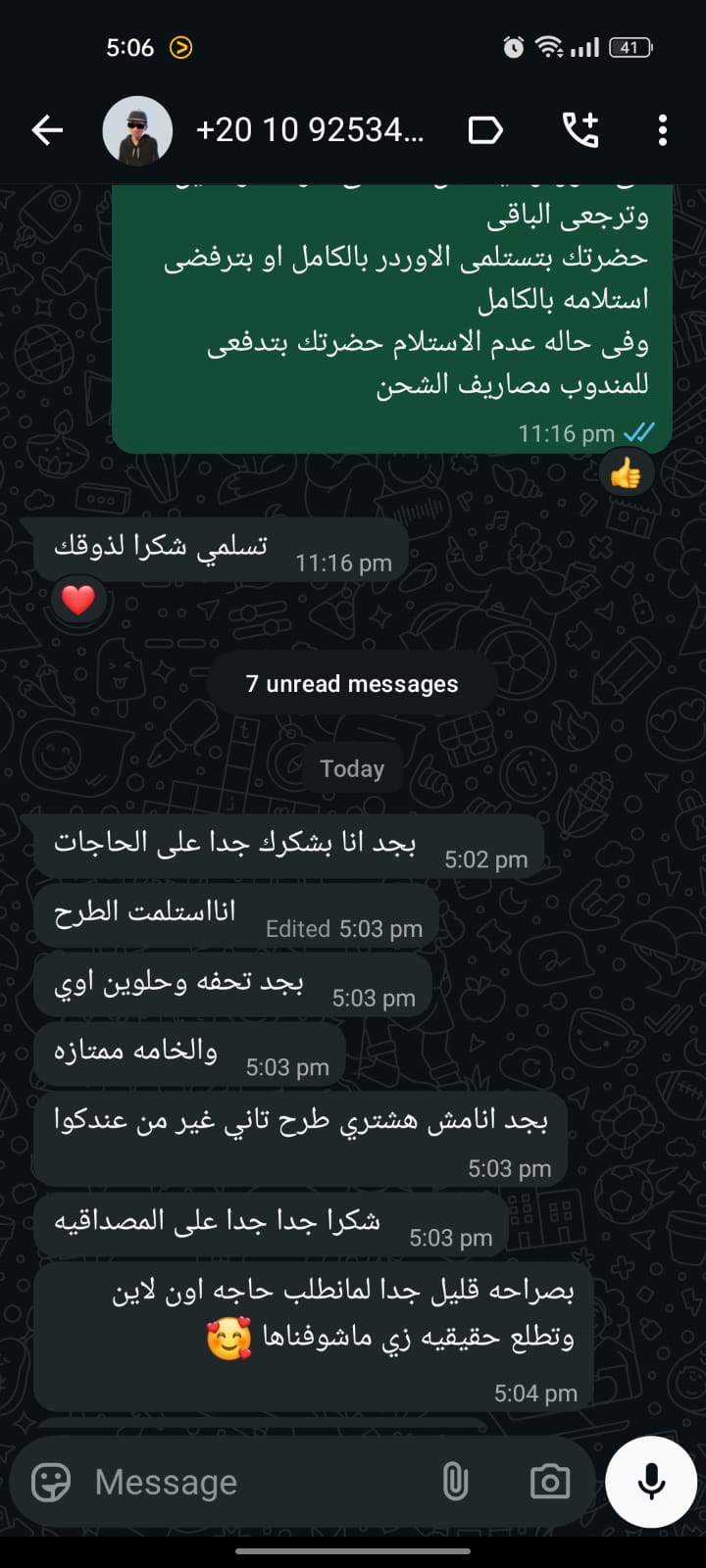The image size is (706, 1568).
Task: View the heart reaction under 11:16 pm message
Action: click(x=78, y=599)
